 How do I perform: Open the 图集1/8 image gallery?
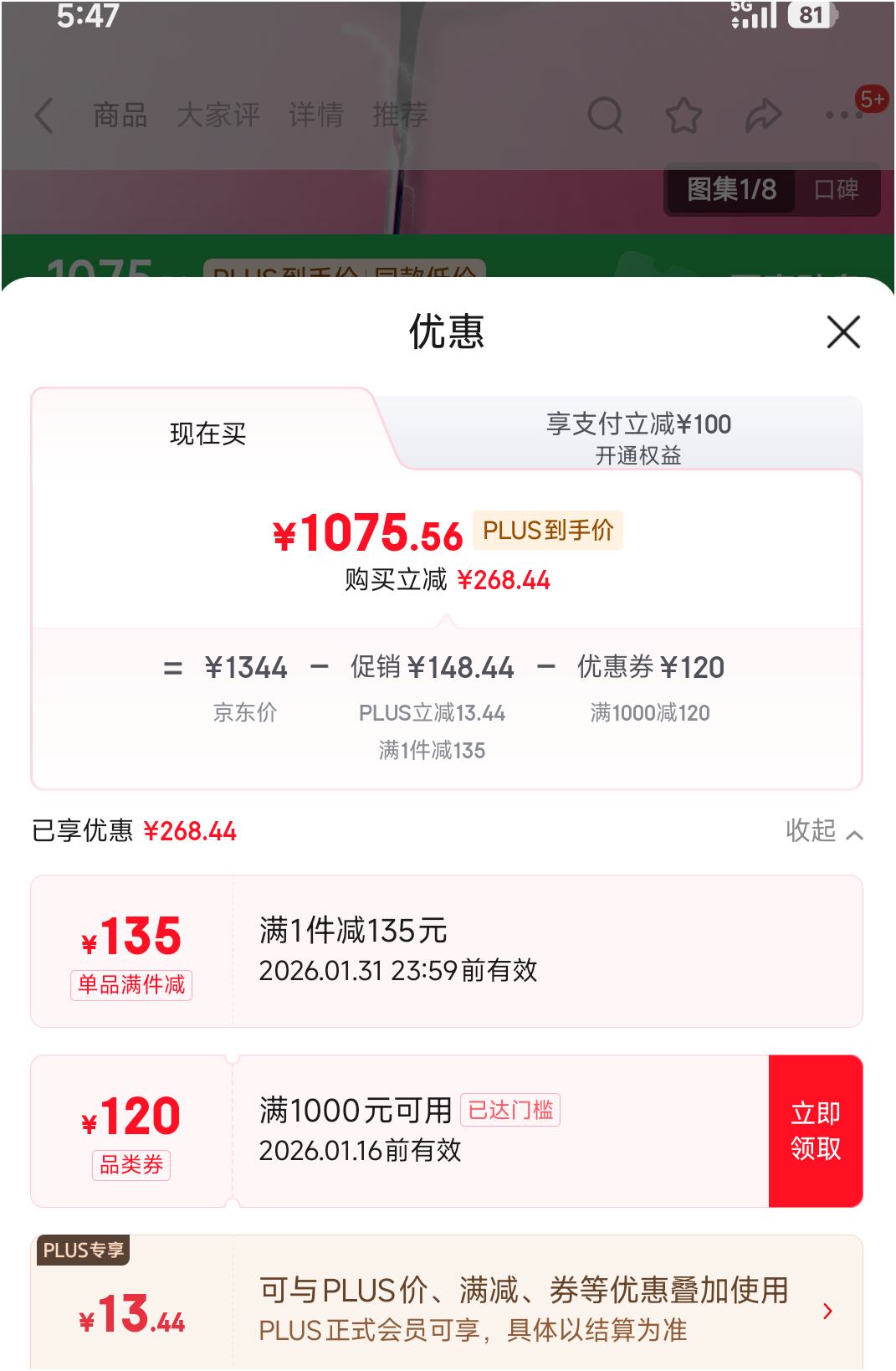[730, 191]
